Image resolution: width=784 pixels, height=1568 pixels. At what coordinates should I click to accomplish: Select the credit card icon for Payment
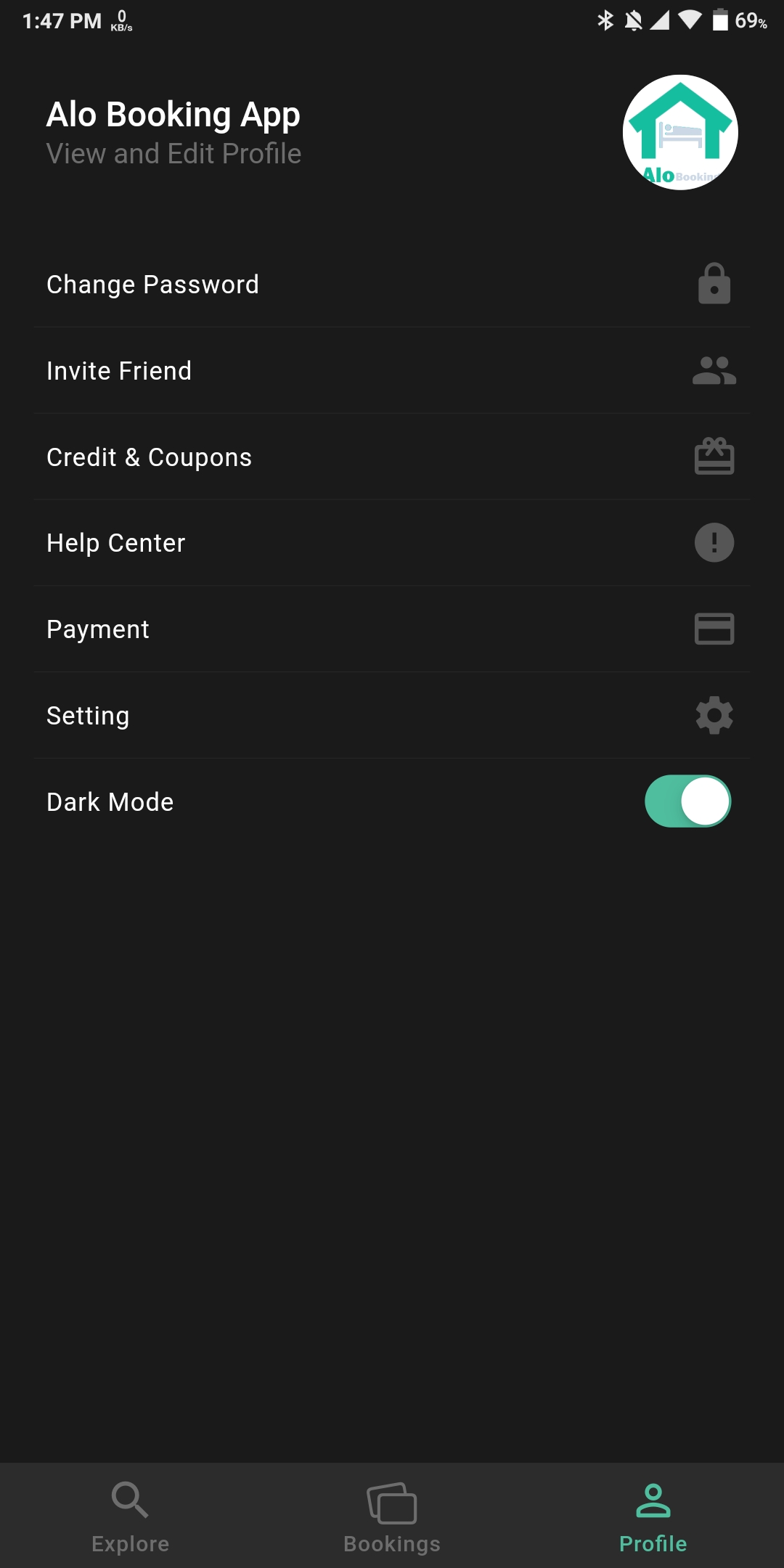pyautogui.click(x=714, y=629)
